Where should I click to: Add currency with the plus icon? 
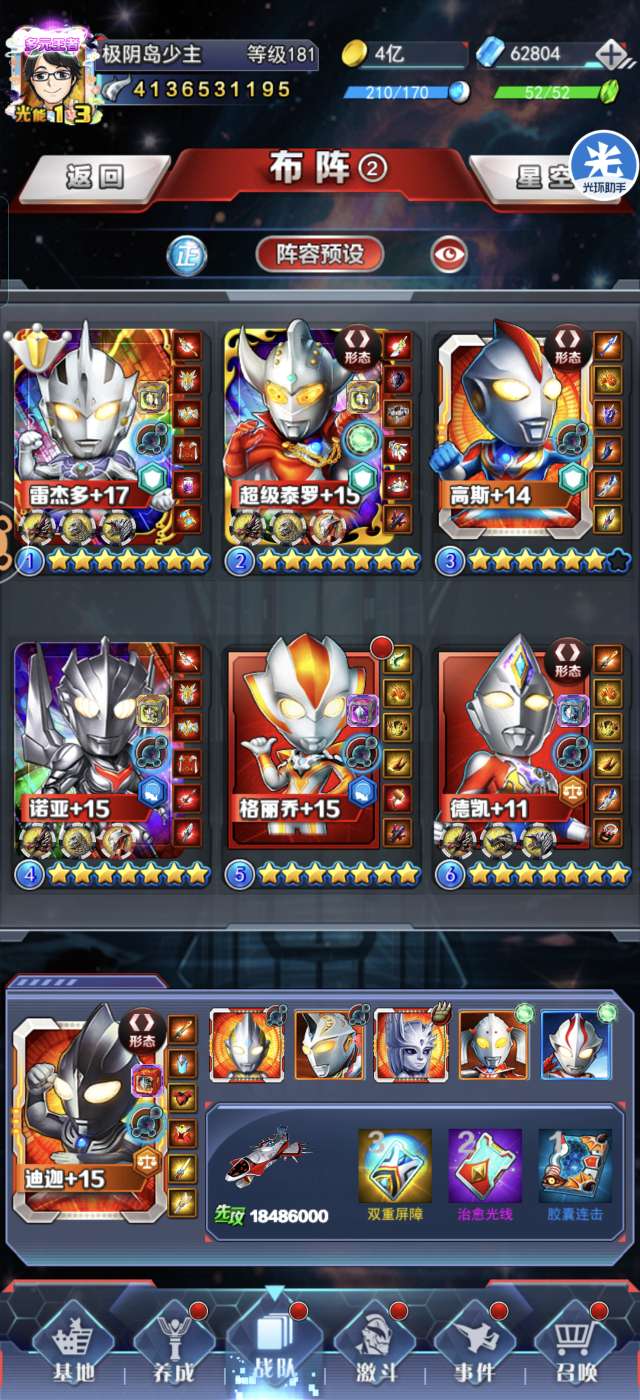pos(610,54)
